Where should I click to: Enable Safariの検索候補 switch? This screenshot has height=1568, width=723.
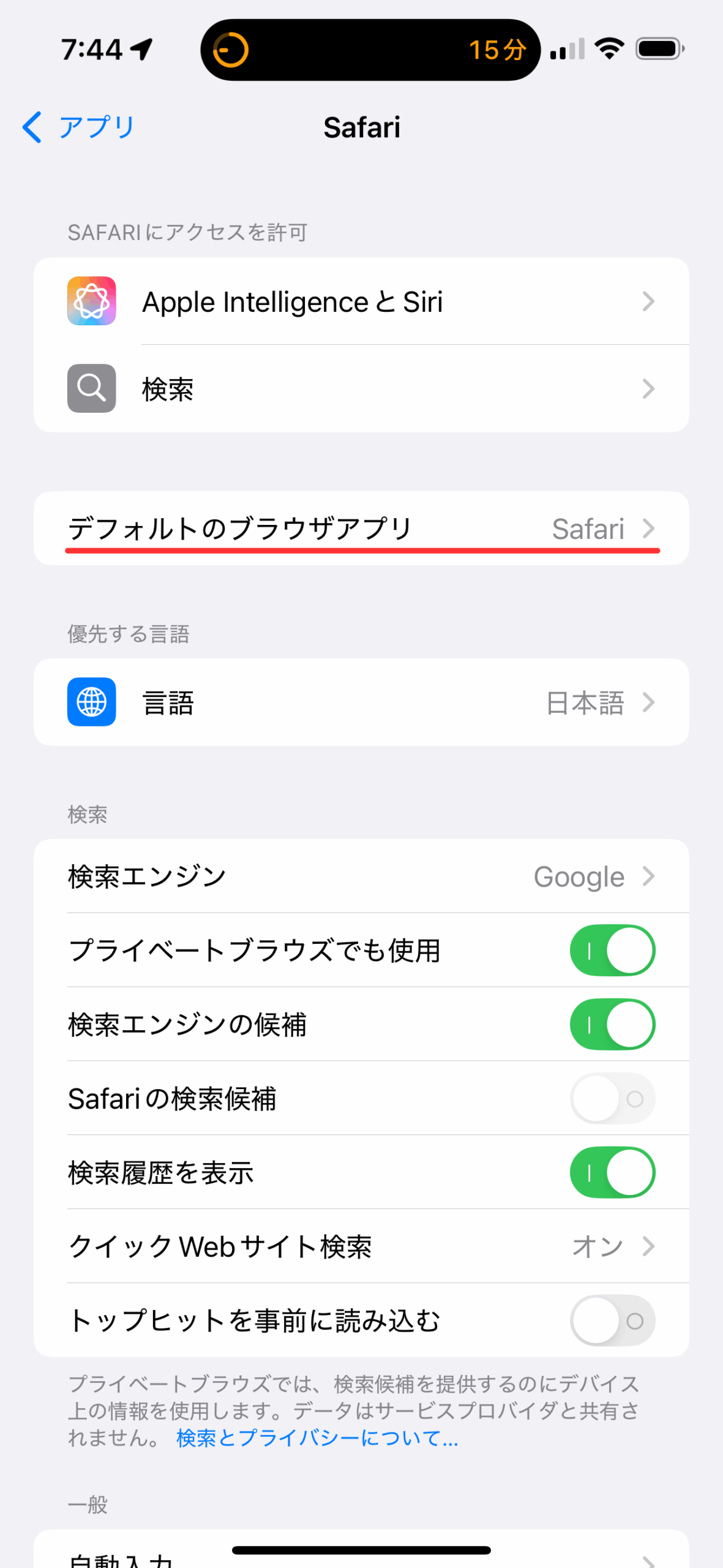click(612, 1098)
